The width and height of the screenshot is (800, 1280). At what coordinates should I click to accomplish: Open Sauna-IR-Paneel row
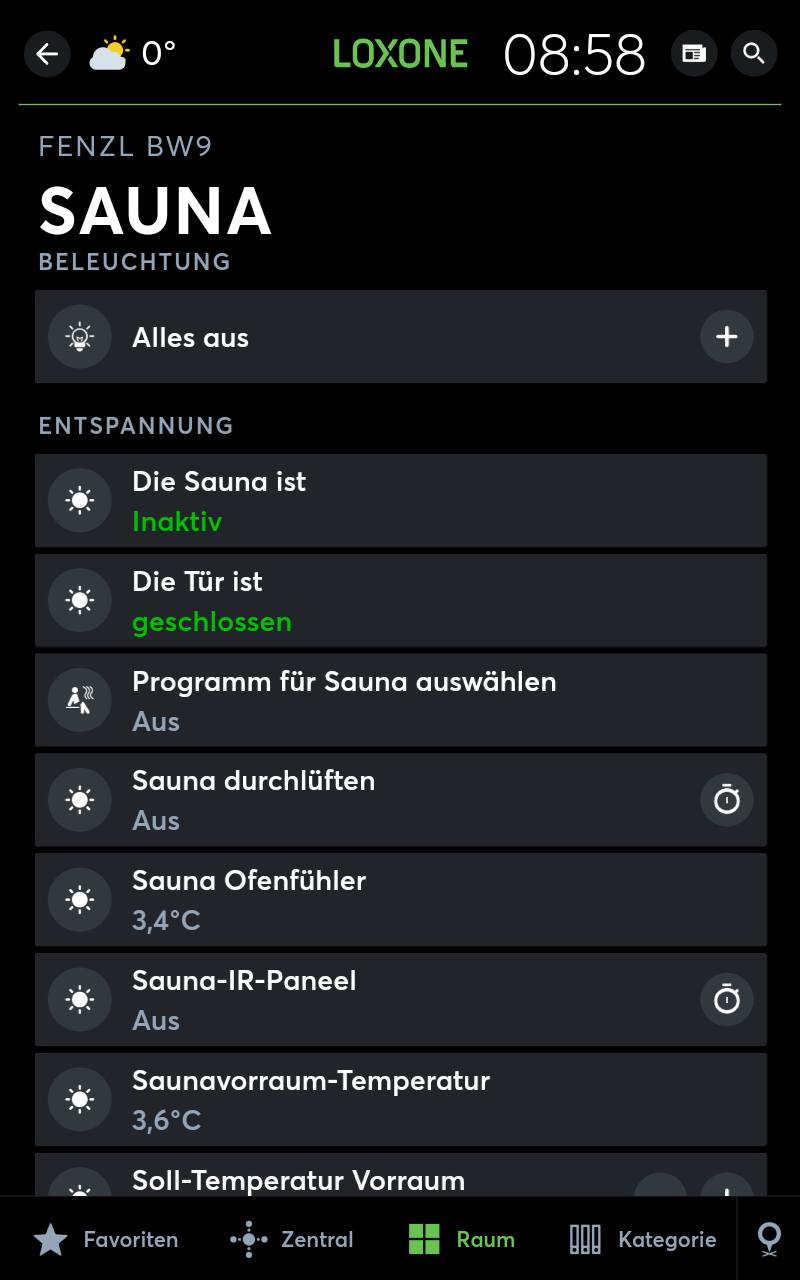point(401,1000)
